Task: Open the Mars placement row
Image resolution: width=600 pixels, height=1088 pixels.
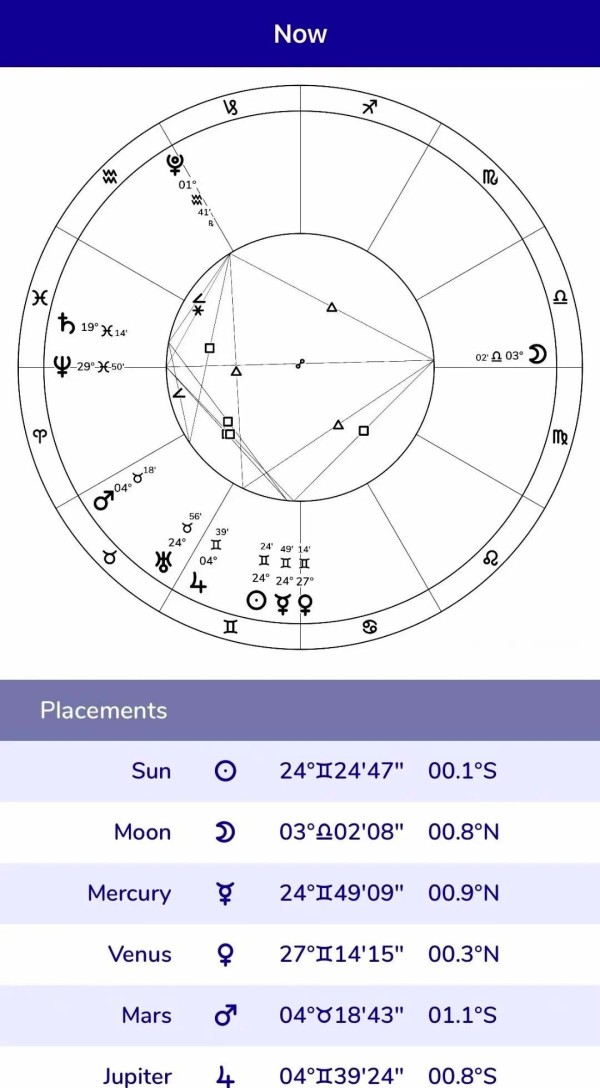Action: tap(300, 1015)
